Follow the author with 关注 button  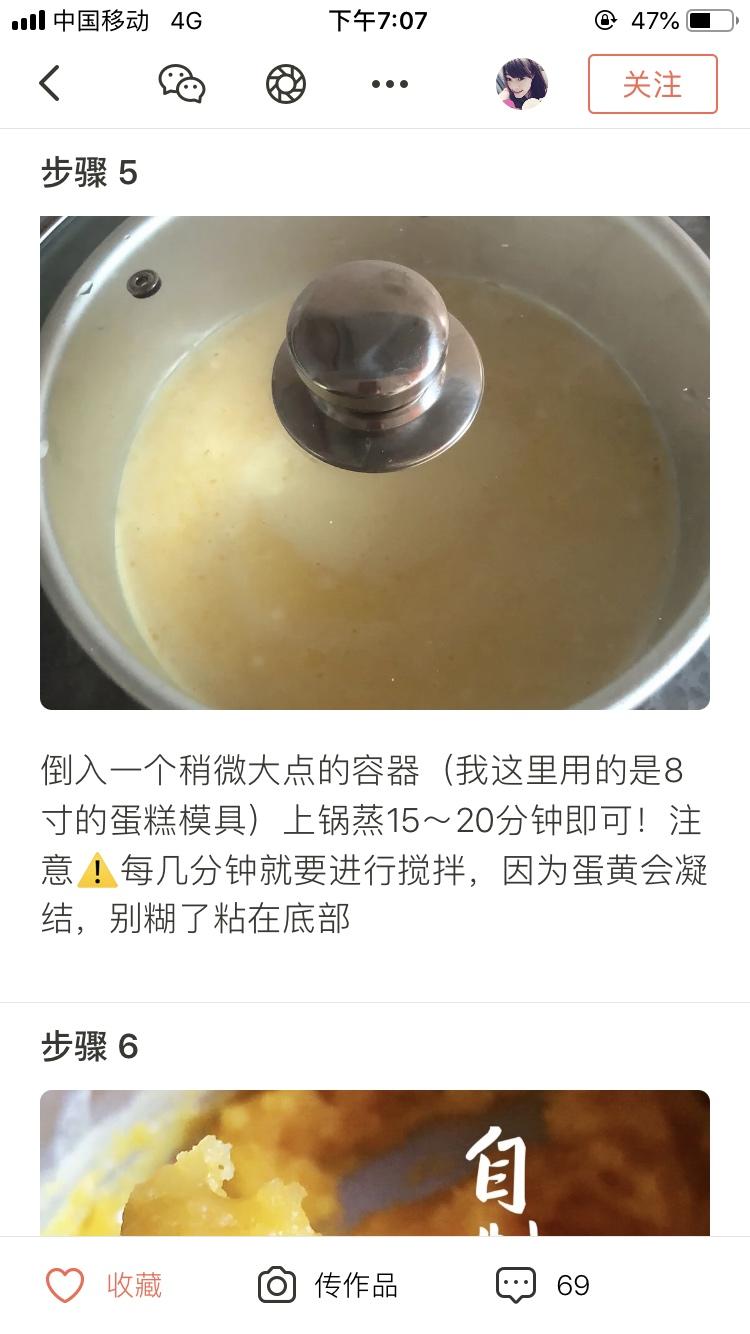(x=652, y=84)
